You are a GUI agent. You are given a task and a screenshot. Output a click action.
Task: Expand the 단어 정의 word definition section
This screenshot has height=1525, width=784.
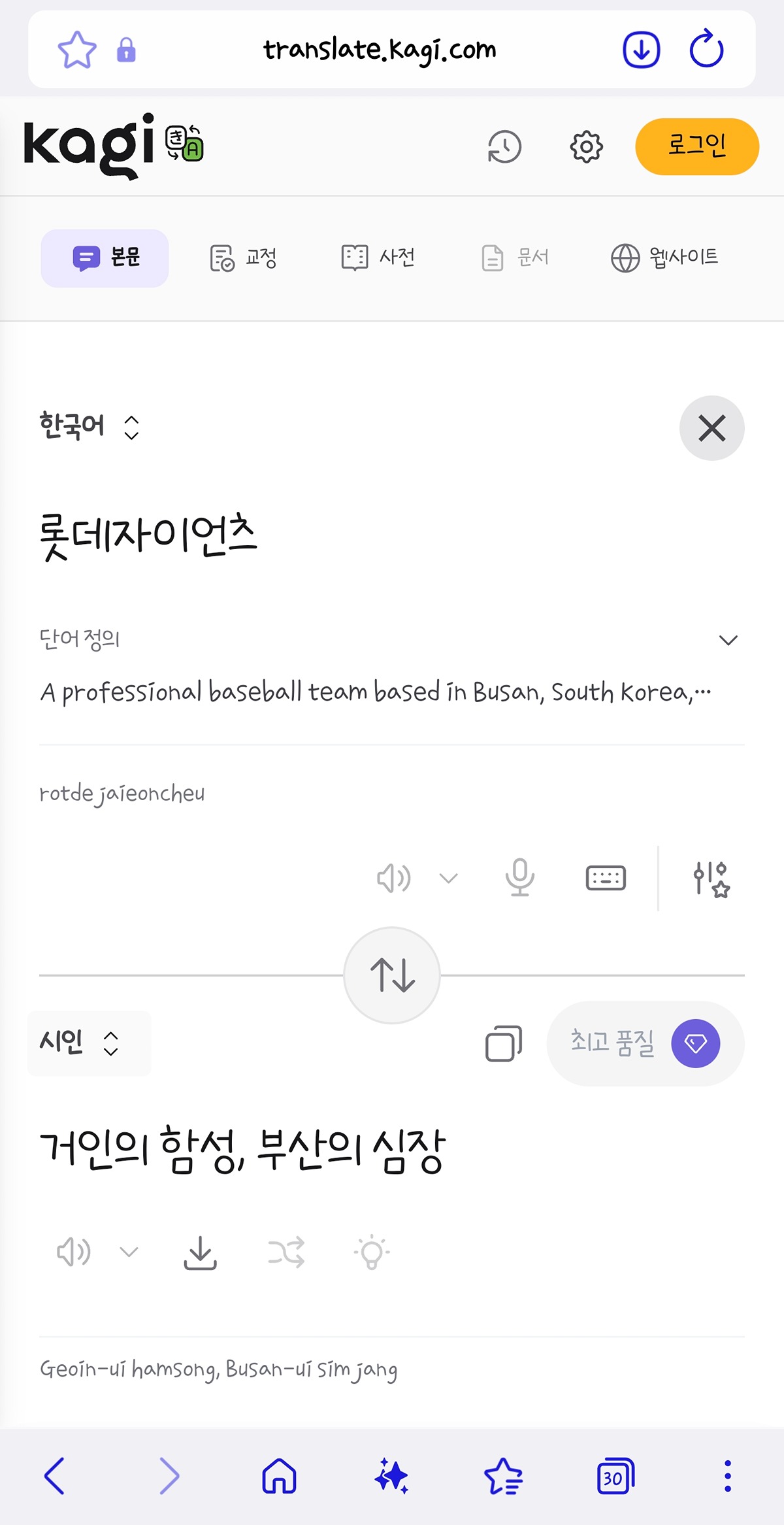[x=730, y=641]
